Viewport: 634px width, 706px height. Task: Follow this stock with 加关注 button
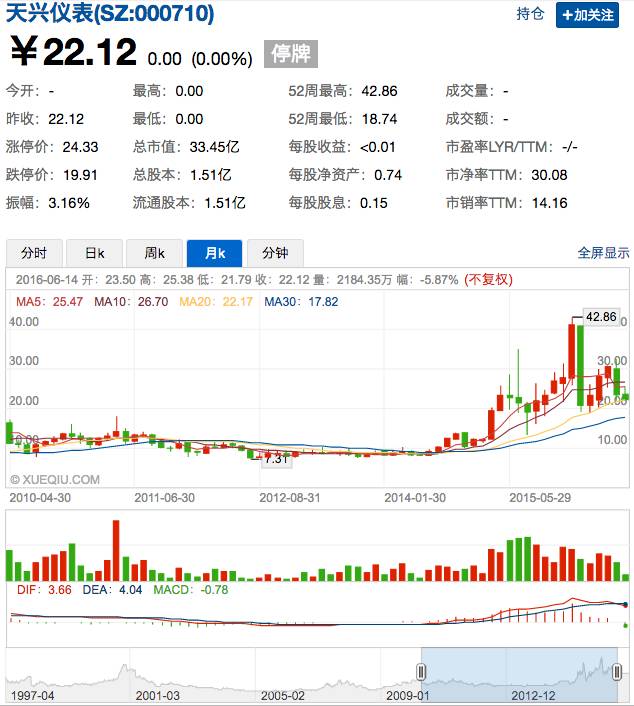(587, 15)
